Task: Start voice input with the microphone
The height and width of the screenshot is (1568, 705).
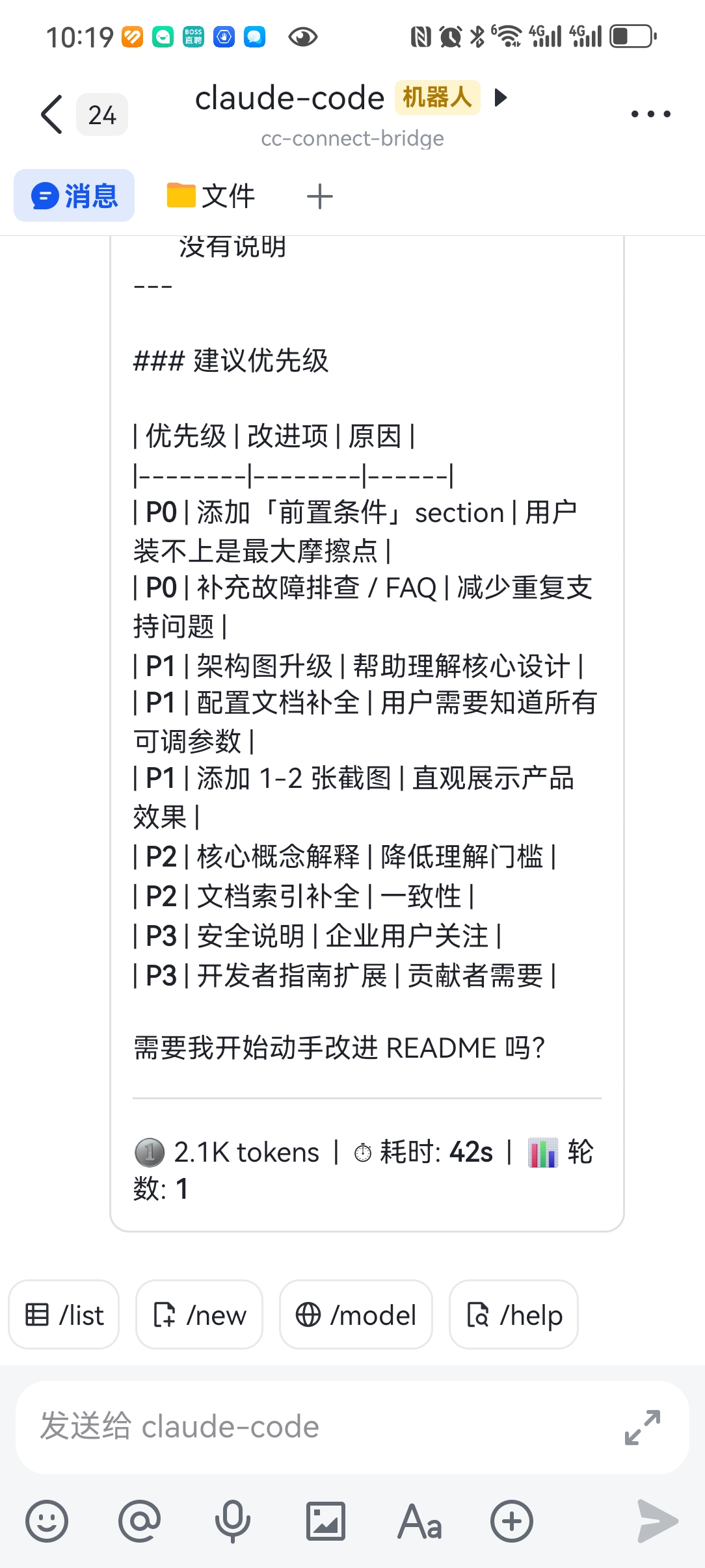Action: [232, 1521]
